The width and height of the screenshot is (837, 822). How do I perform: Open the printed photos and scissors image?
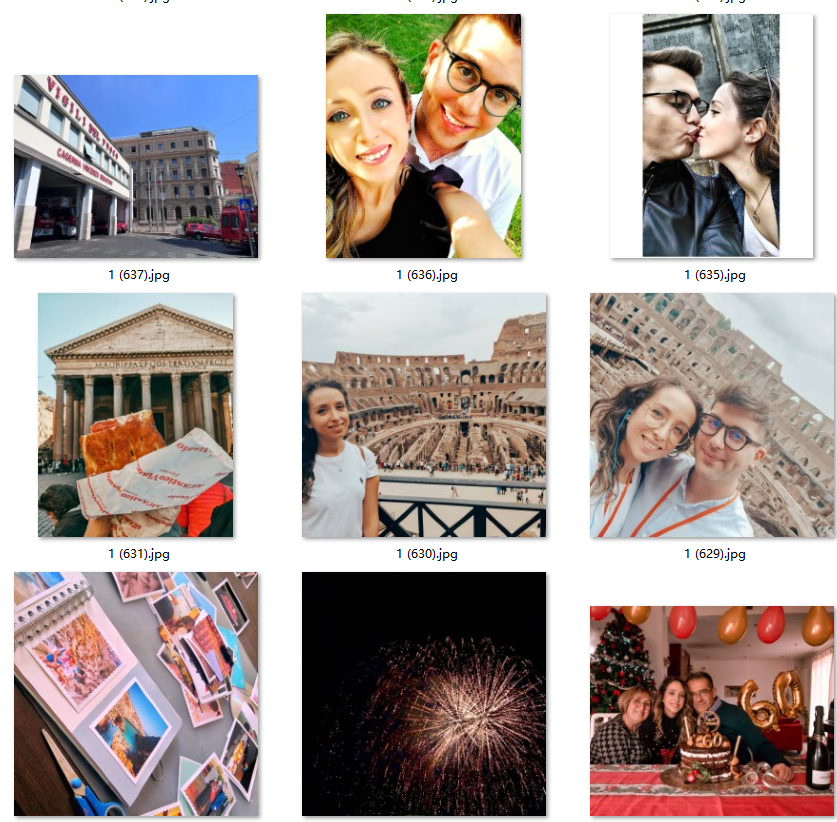coord(136,693)
